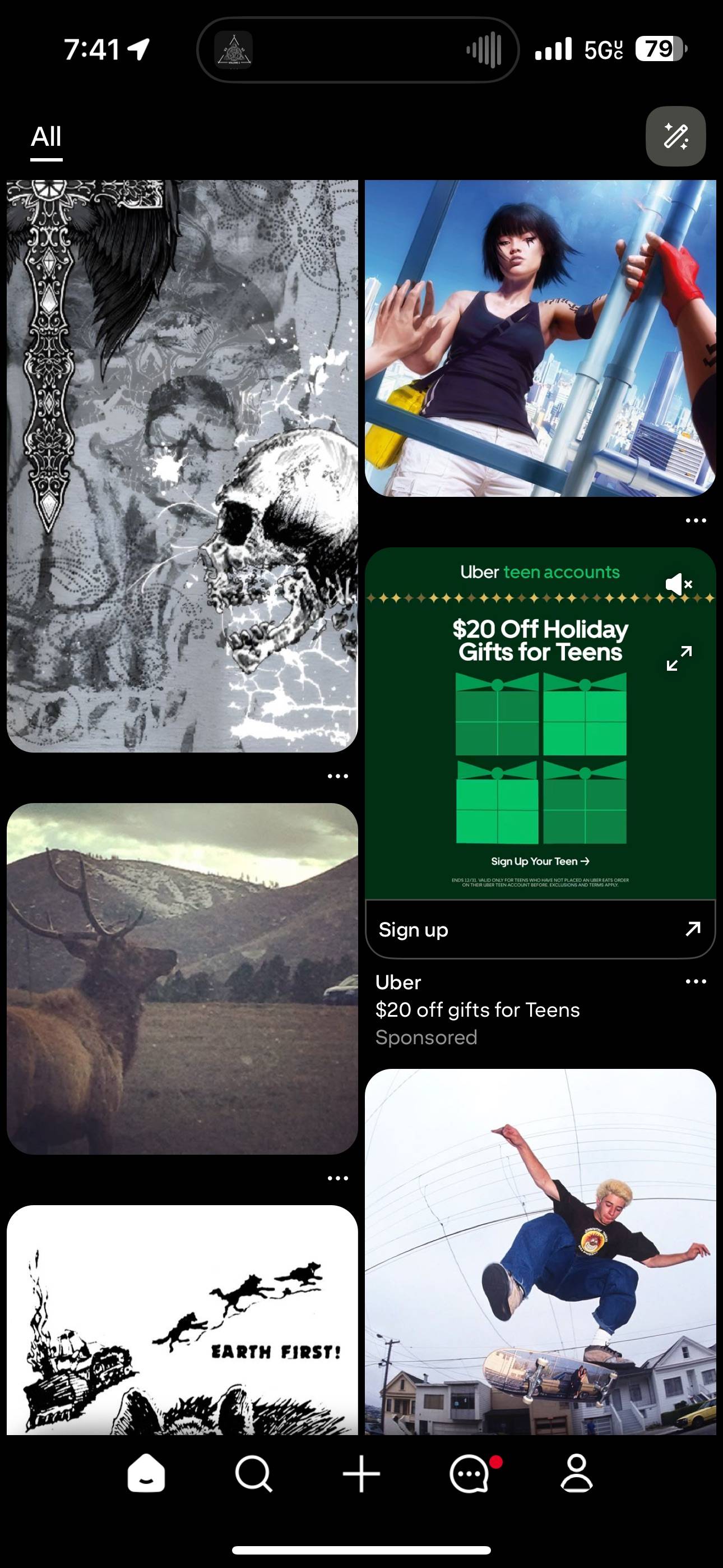
Task: Open the skull artwork pin
Action: click(x=182, y=465)
